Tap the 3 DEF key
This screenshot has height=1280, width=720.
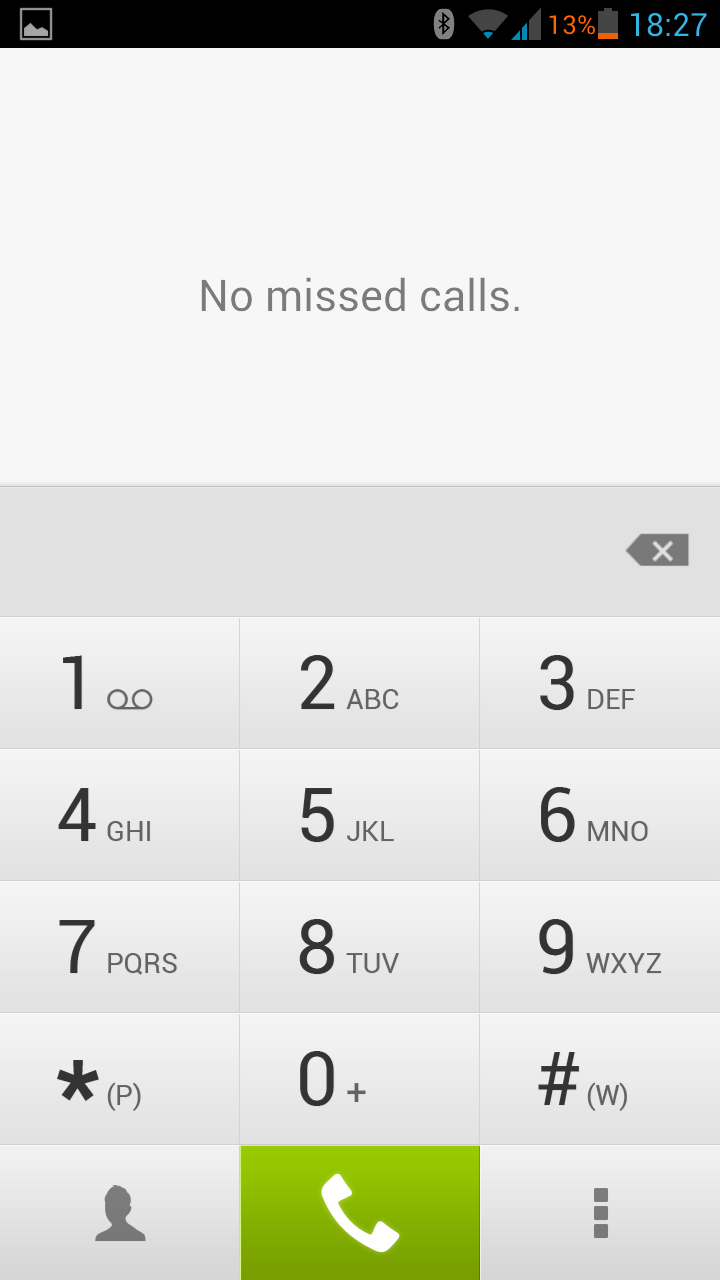coord(600,683)
